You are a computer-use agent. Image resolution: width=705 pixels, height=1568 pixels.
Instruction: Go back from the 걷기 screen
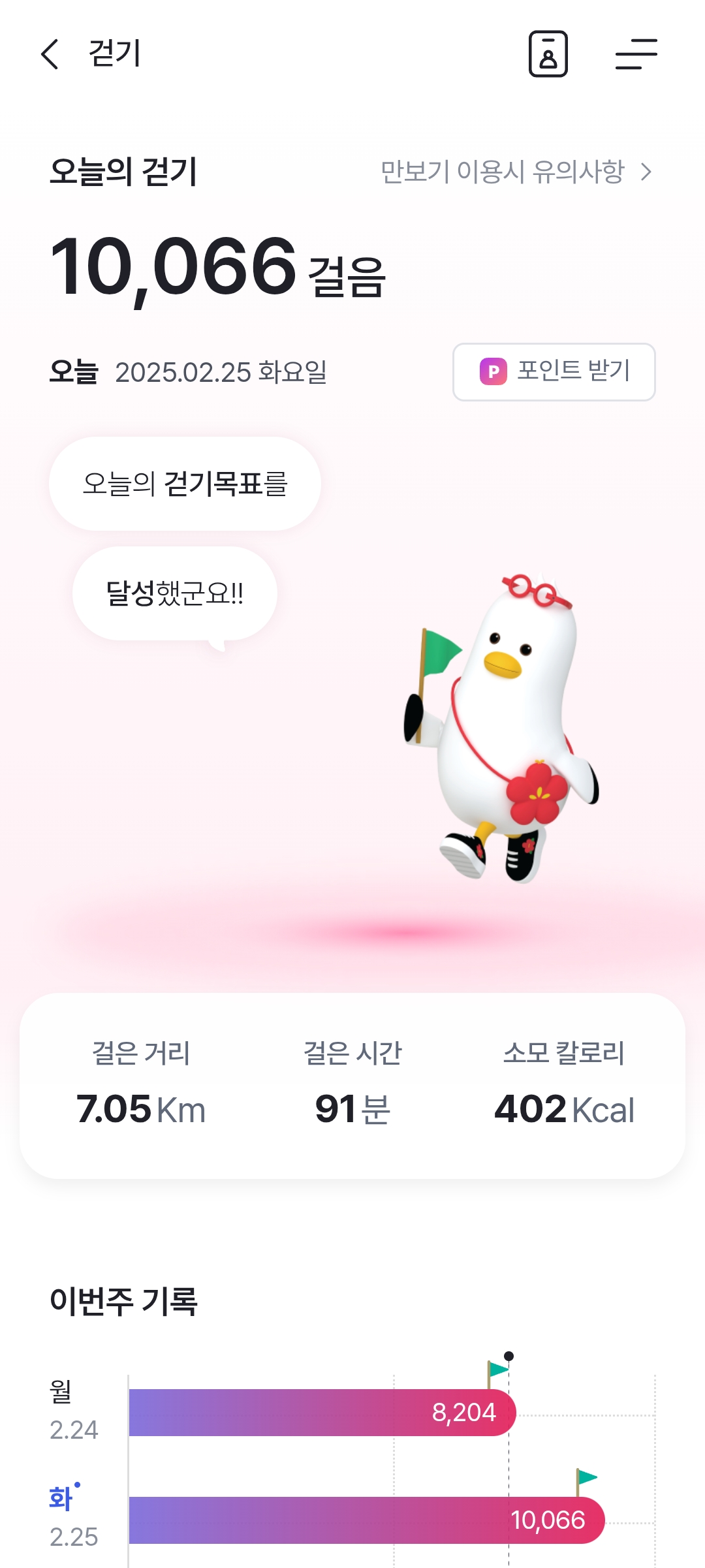[x=50, y=54]
